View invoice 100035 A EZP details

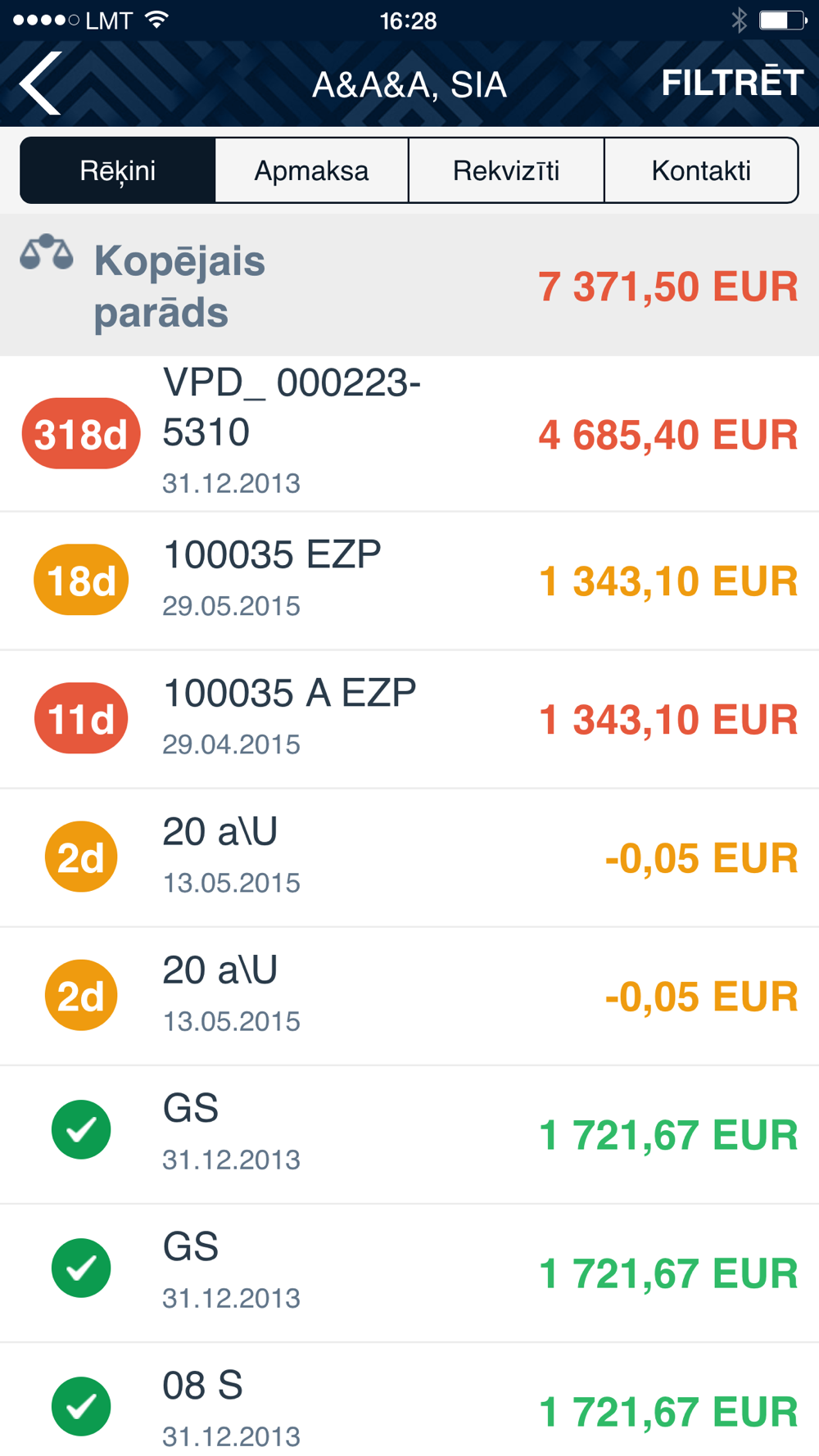(x=409, y=719)
